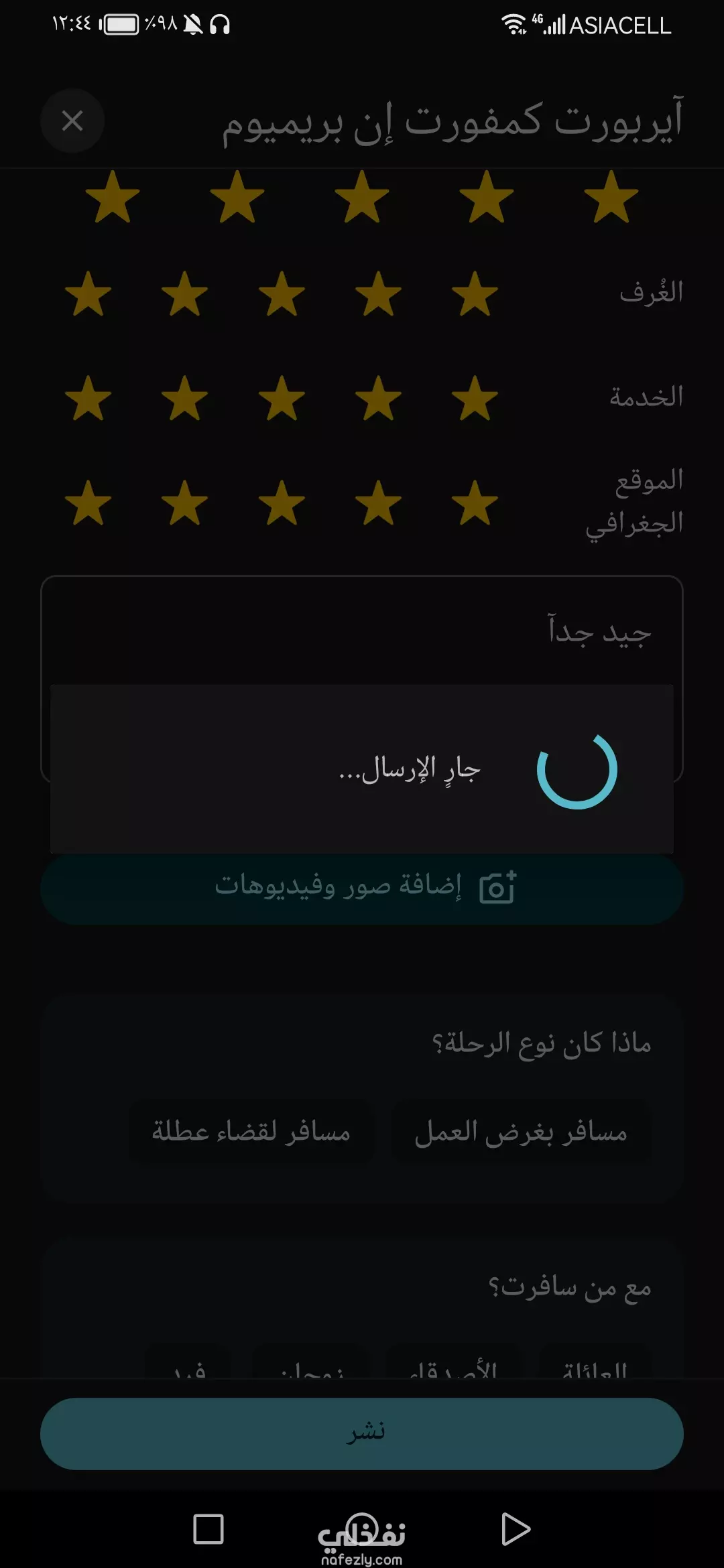Close the review form with the X
The width and height of the screenshot is (724, 1568).
tap(72, 121)
